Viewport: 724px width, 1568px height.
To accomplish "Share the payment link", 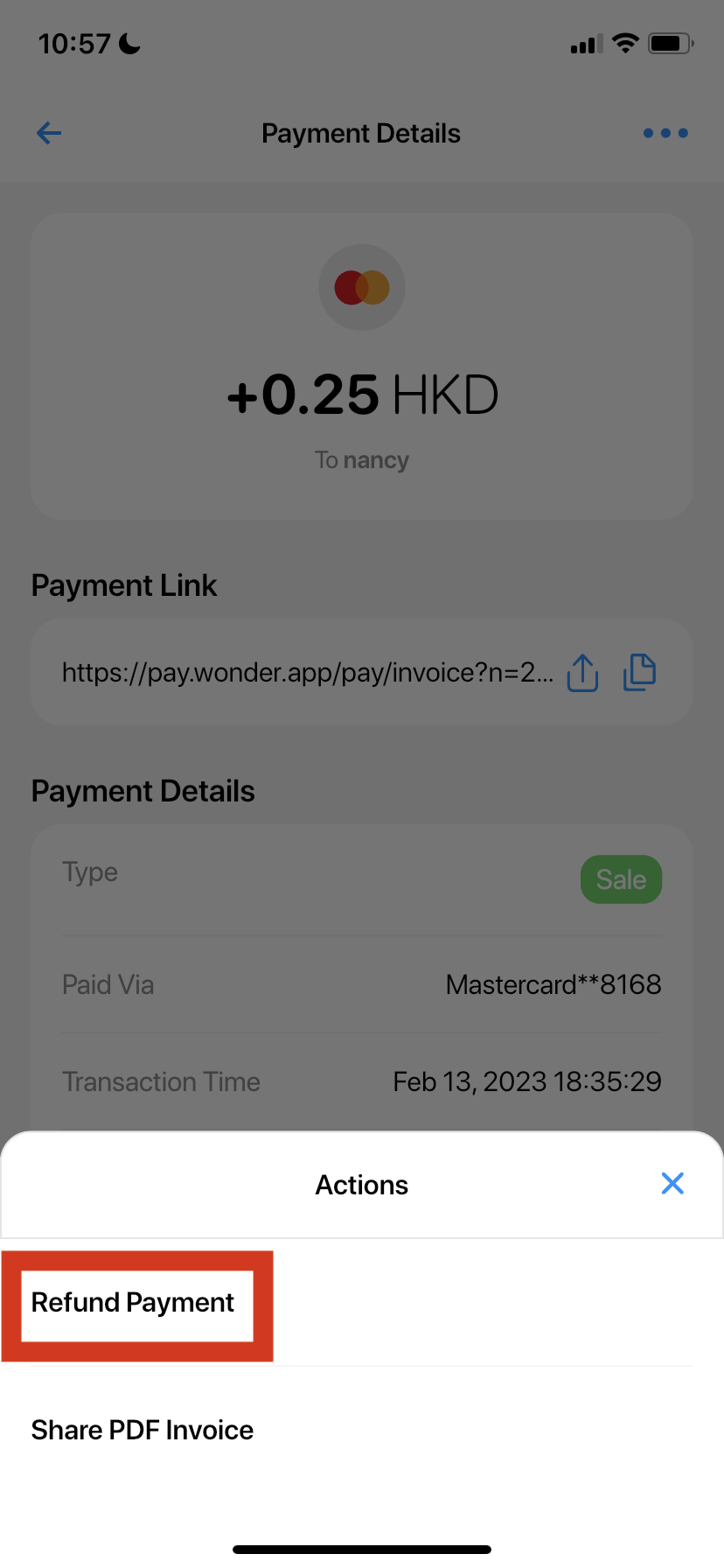I will click(583, 673).
